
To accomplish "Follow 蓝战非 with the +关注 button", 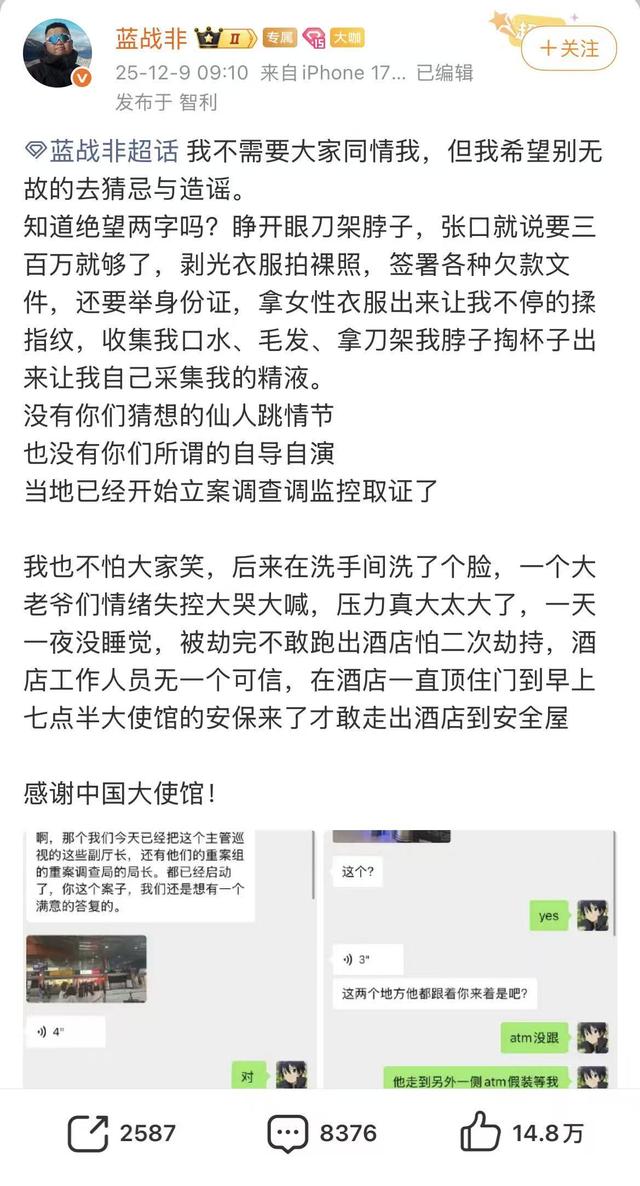I will pyautogui.click(x=569, y=47).
